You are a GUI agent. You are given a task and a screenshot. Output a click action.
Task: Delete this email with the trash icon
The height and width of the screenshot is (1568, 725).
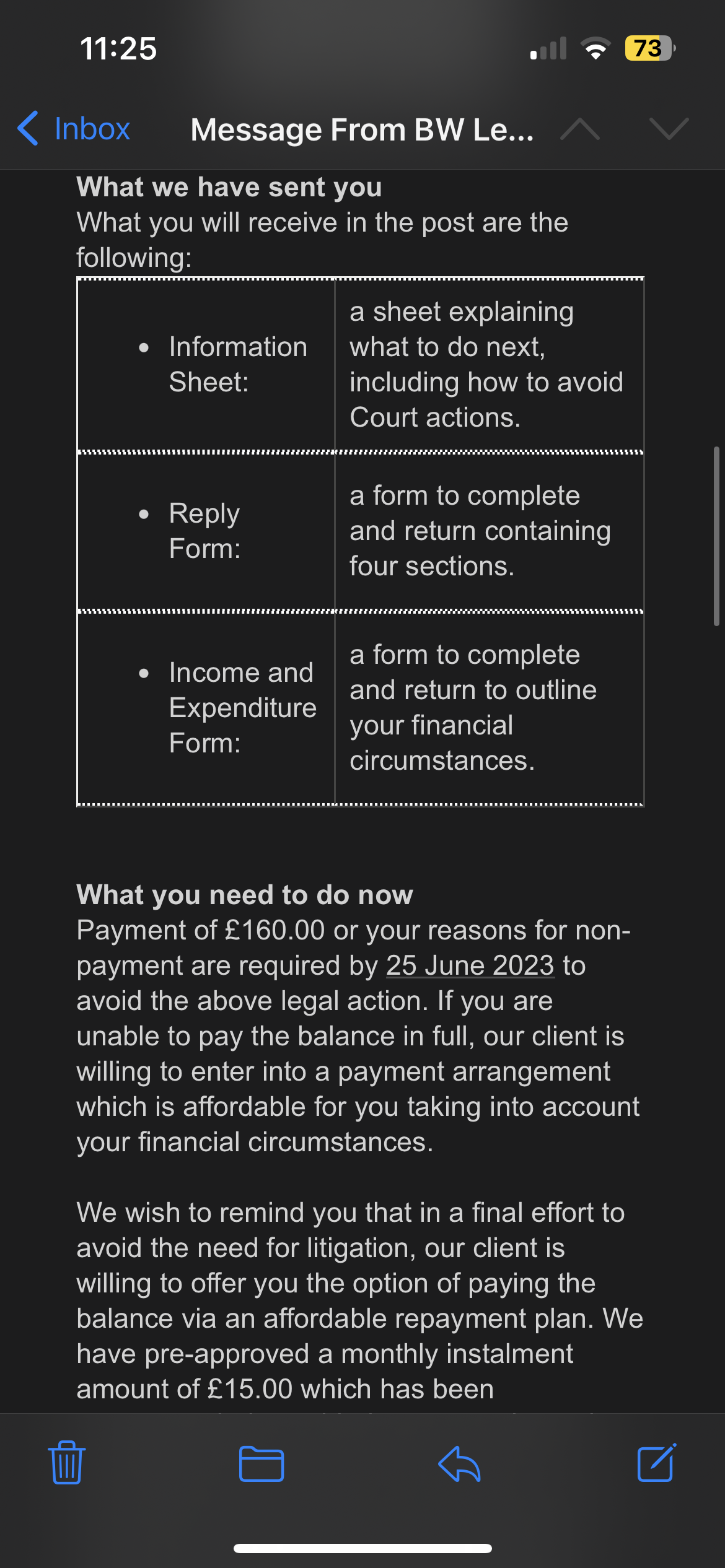click(67, 1463)
